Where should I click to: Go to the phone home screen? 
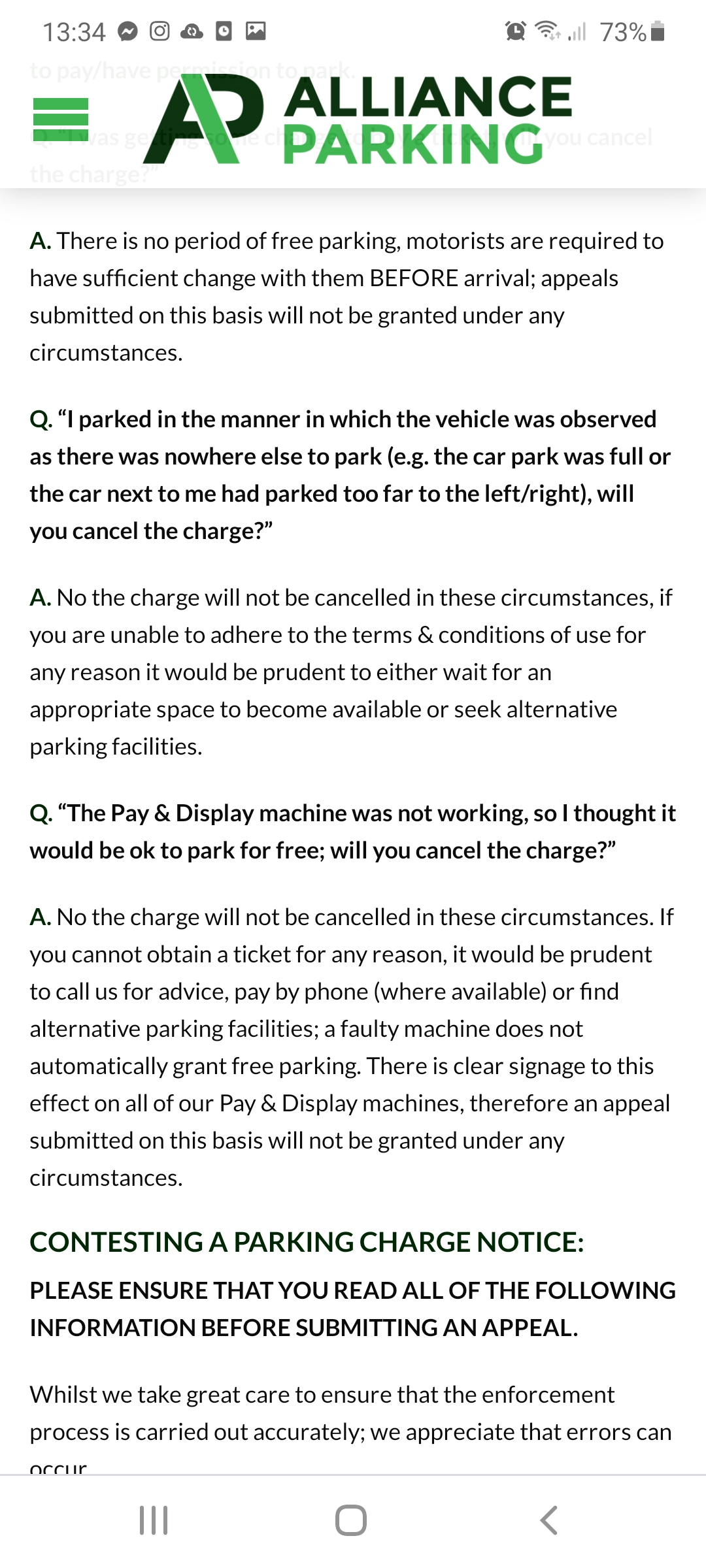tap(351, 1520)
